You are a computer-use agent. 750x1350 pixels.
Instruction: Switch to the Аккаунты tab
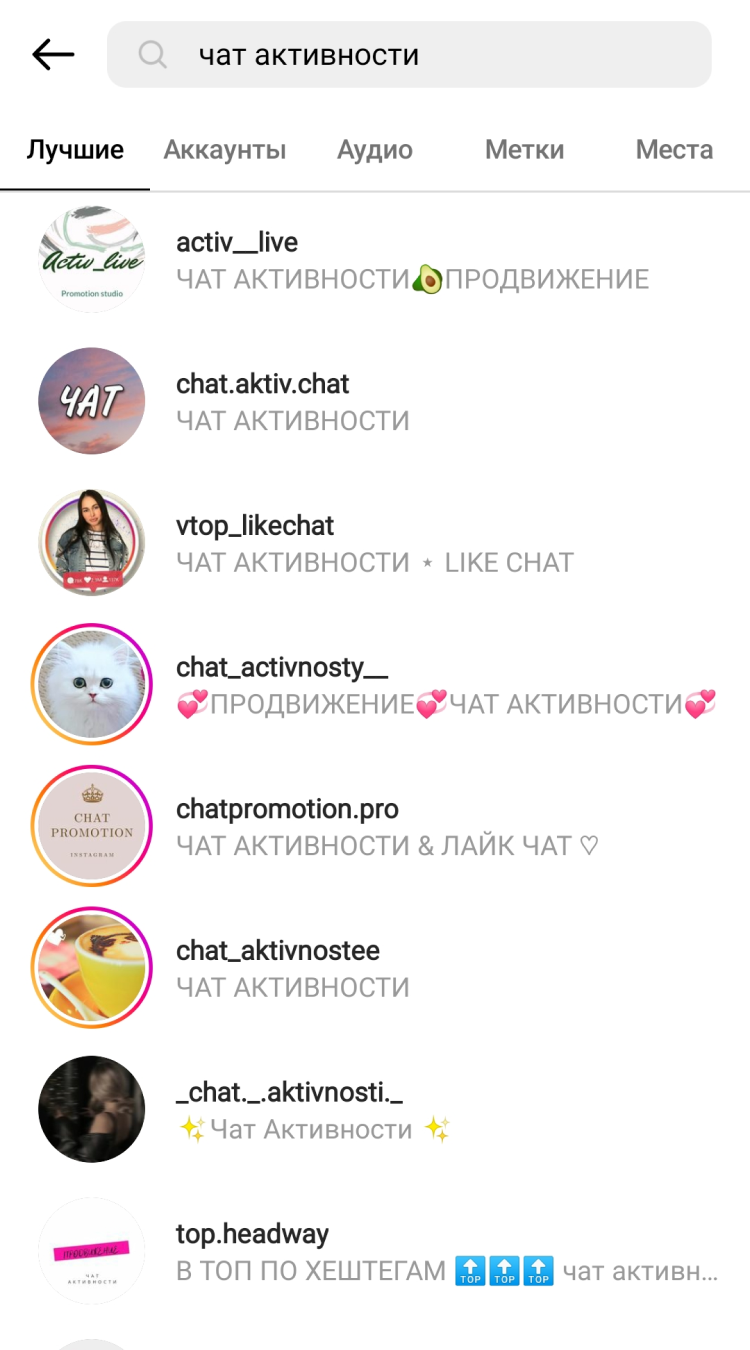(225, 150)
